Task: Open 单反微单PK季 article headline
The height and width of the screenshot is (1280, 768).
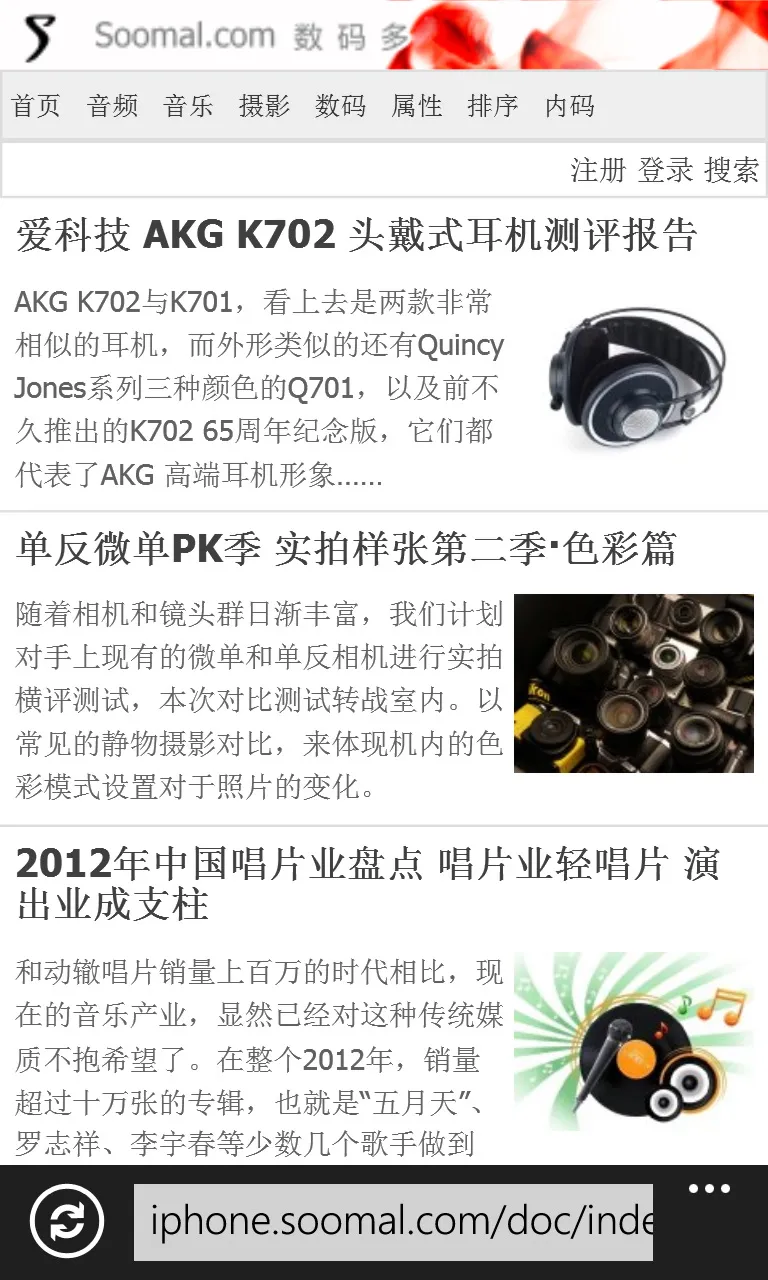Action: (347, 549)
